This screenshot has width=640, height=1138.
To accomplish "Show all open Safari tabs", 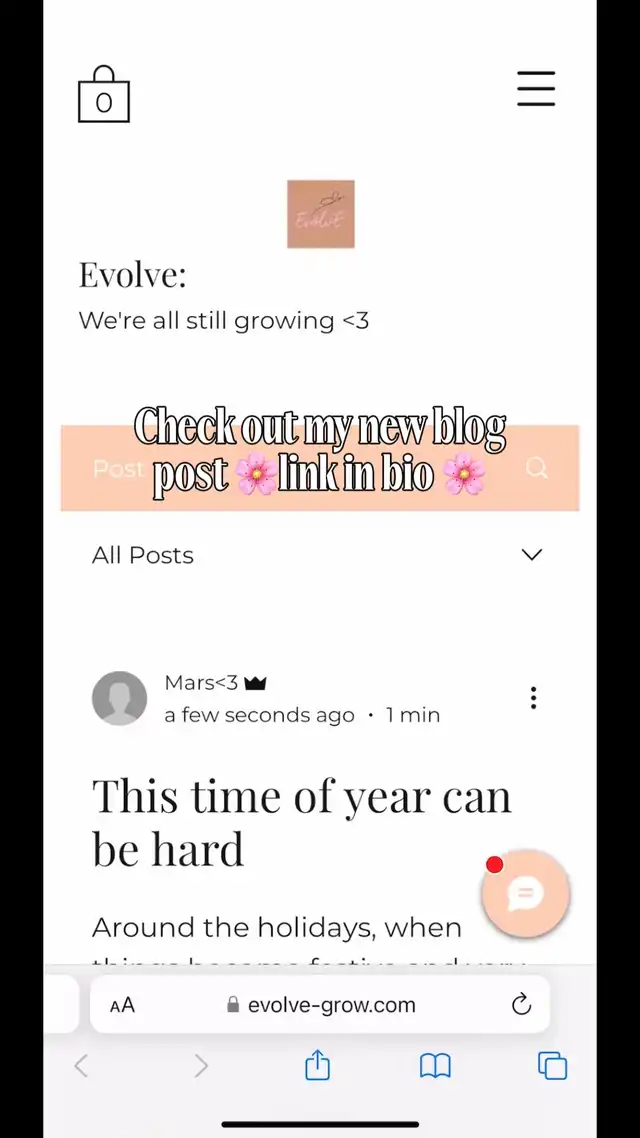I will [x=552, y=1066].
